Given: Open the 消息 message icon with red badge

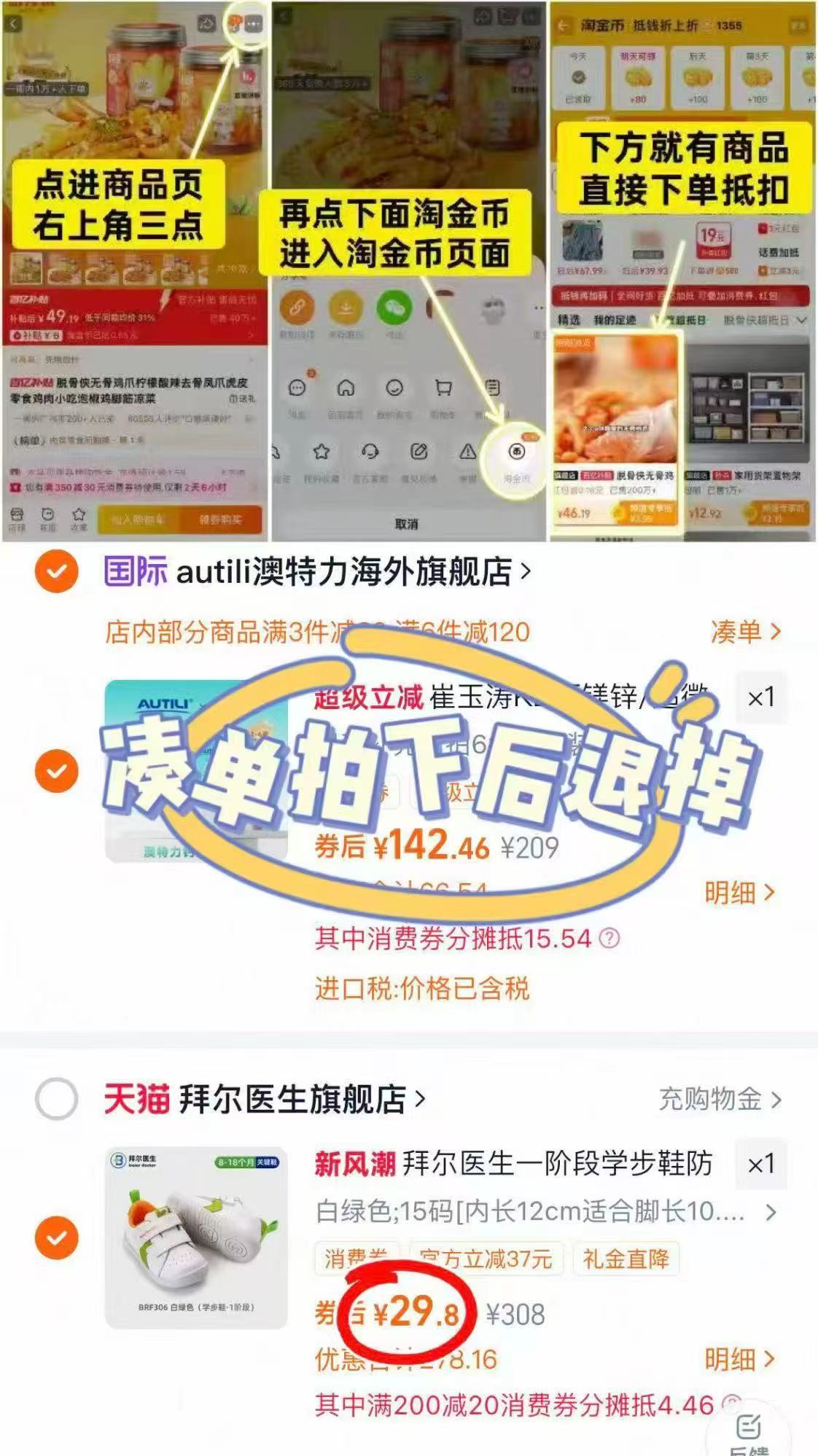Looking at the screenshot, I should click(x=299, y=388).
